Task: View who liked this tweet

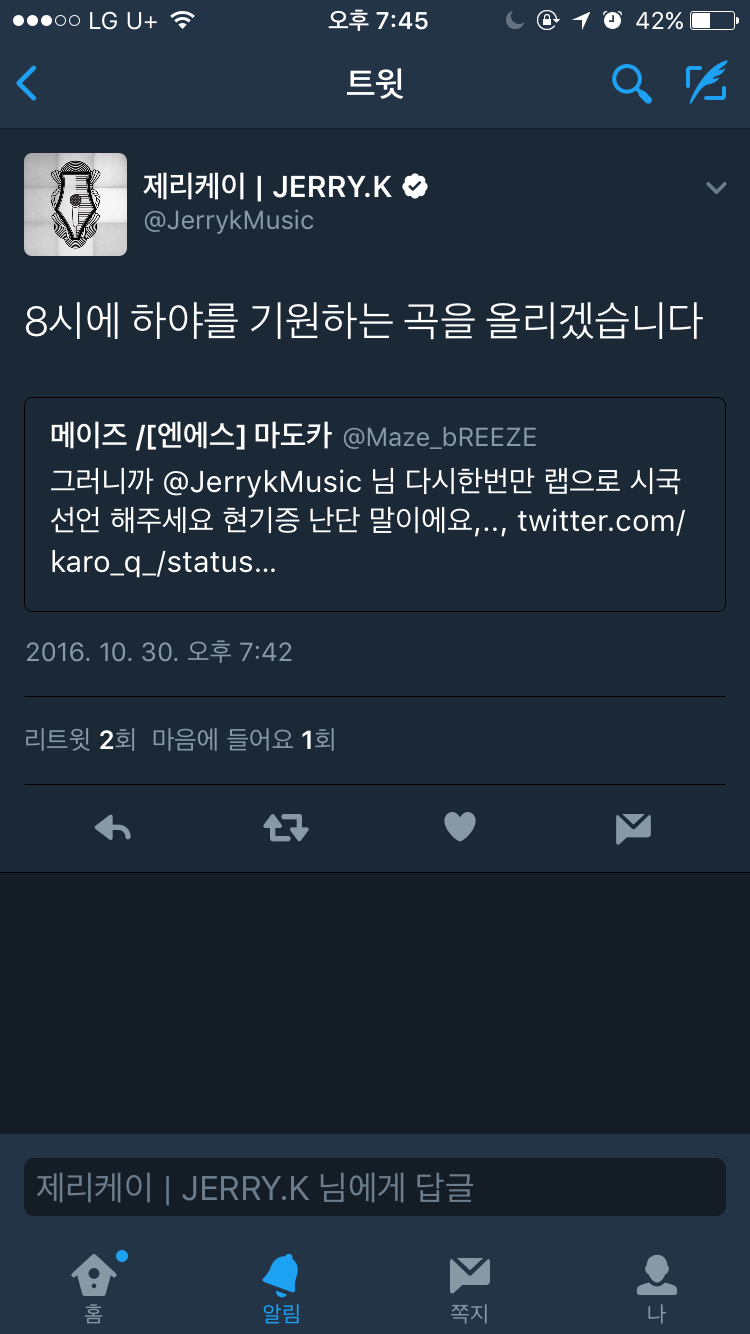Action: pos(243,740)
